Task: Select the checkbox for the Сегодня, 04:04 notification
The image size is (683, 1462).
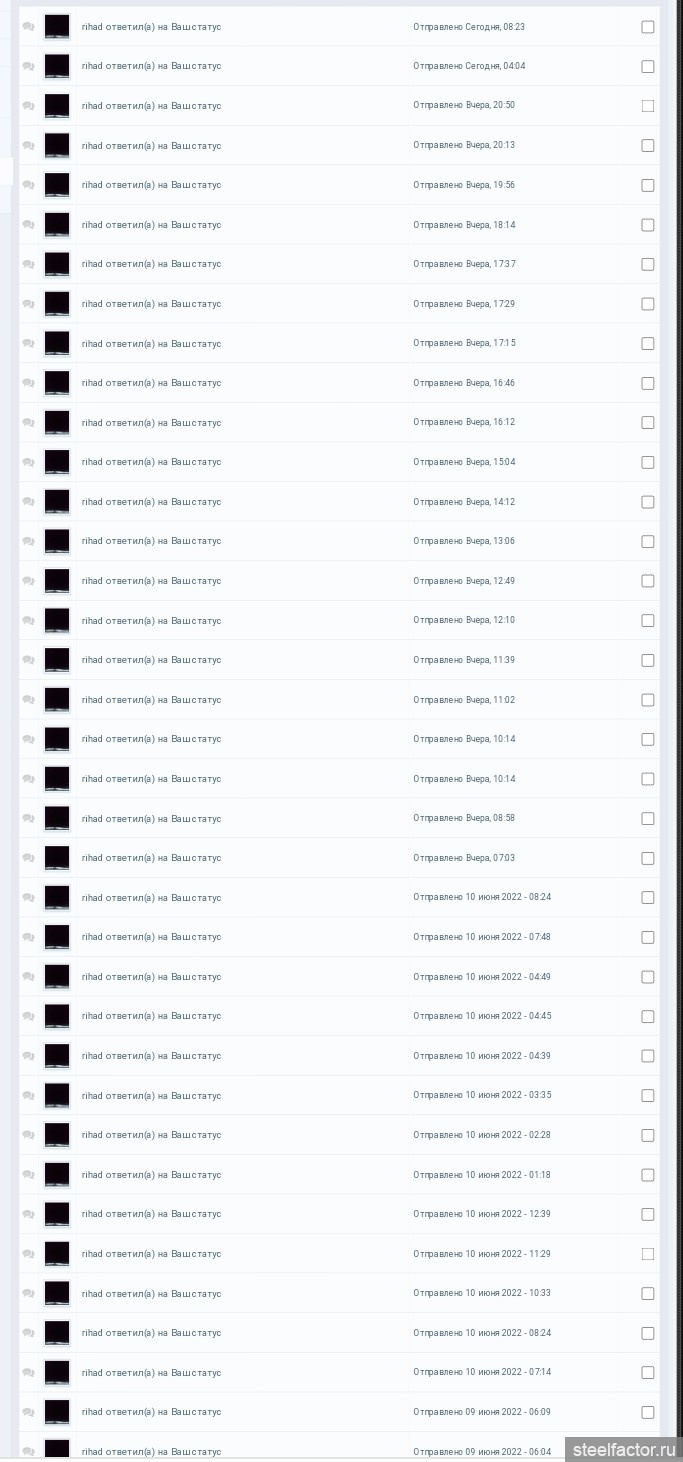Action: click(648, 67)
